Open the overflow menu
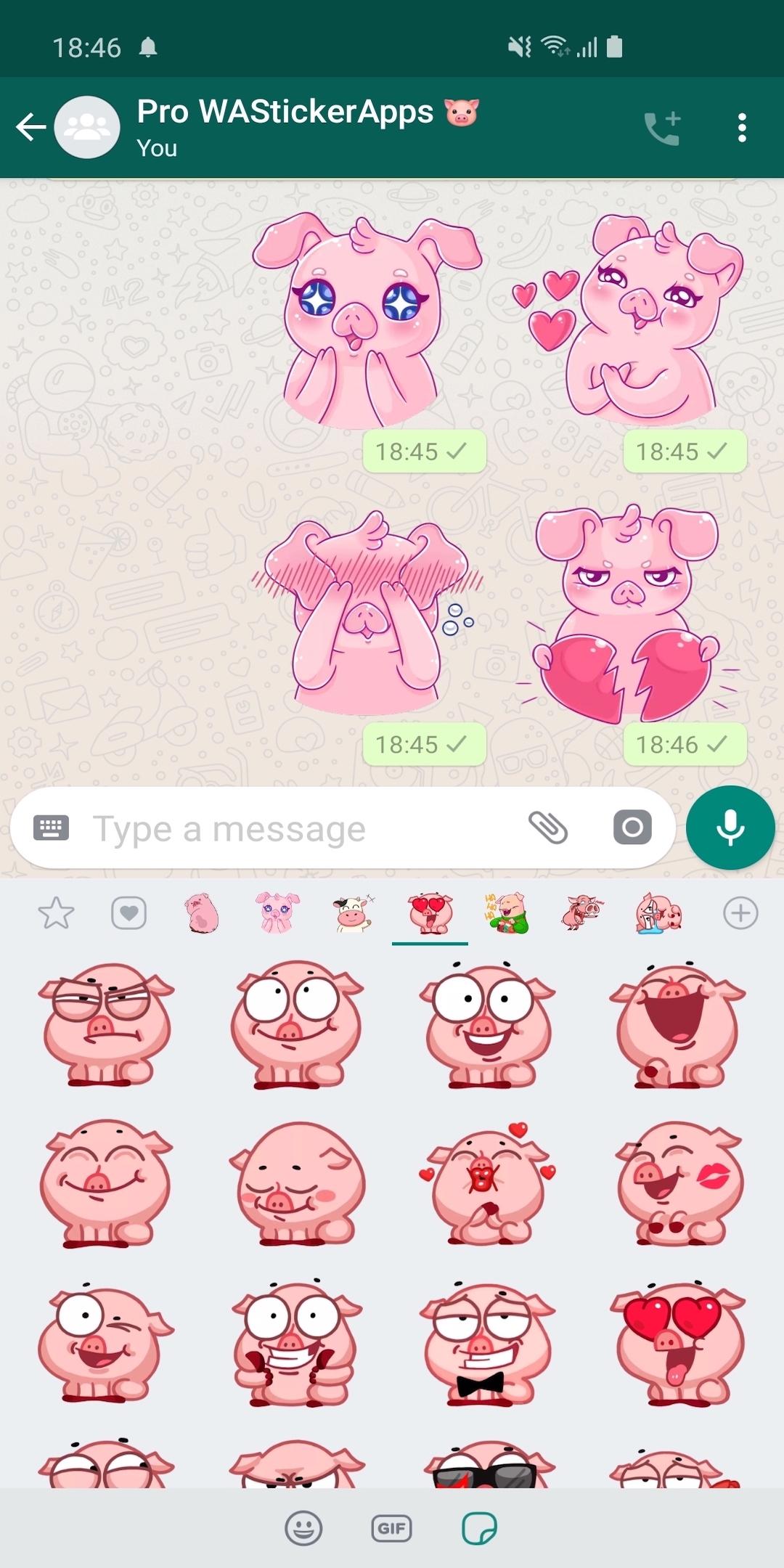 click(741, 128)
